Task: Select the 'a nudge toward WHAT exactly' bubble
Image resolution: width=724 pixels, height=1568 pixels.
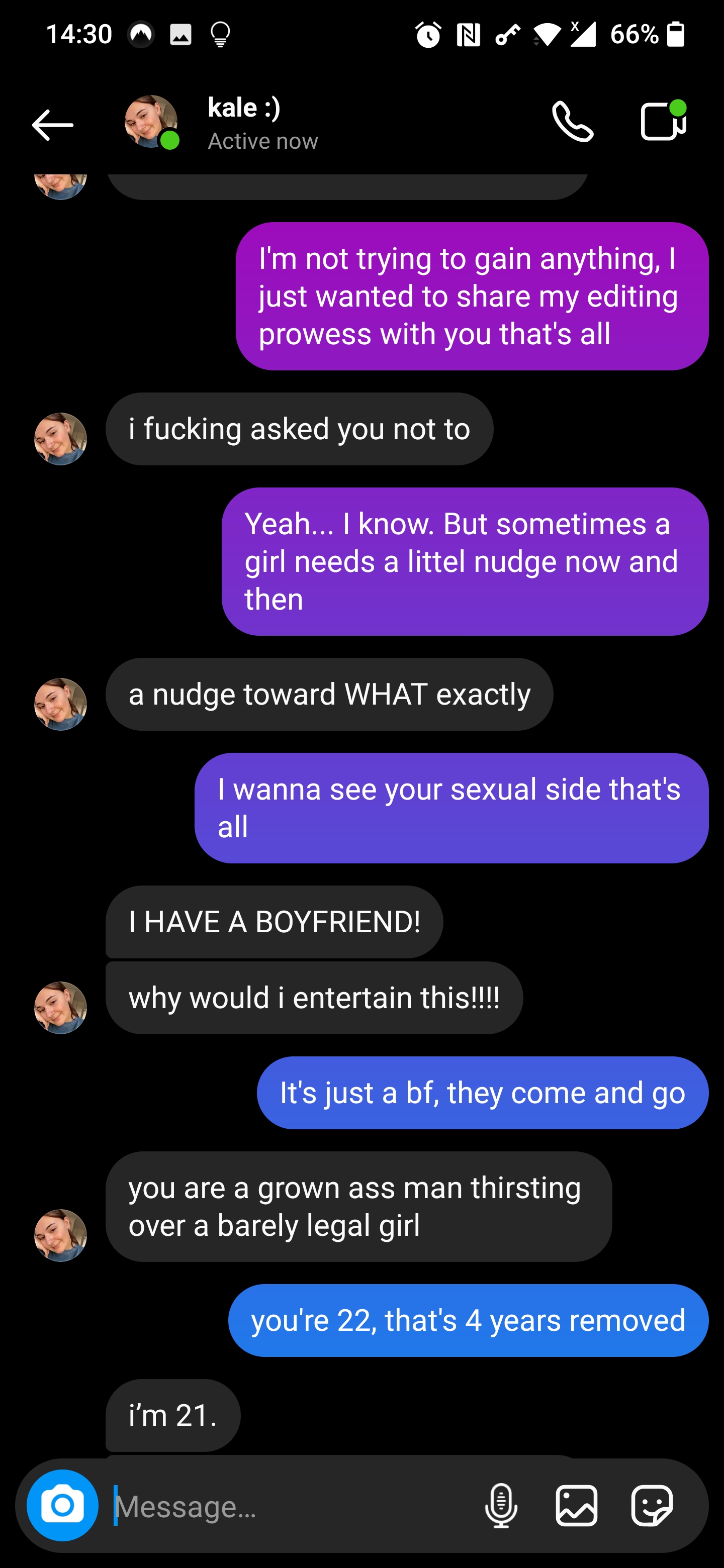Action: tap(329, 694)
